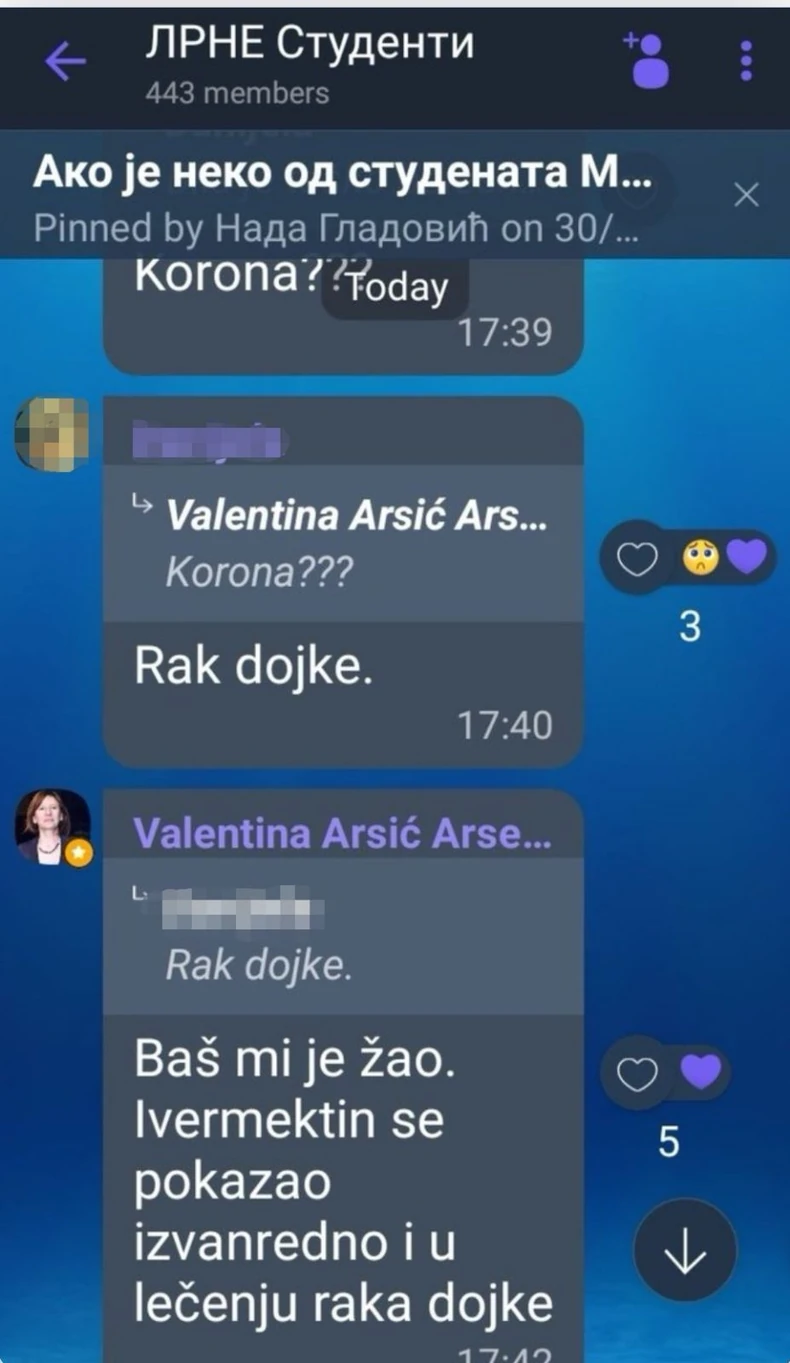Dismiss the pinned message with the X
Viewport: 790px width, 1363px height.
point(746,196)
